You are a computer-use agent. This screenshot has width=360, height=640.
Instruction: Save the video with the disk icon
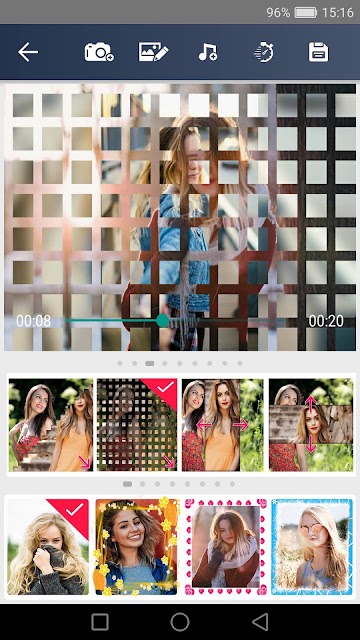[x=318, y=52]
